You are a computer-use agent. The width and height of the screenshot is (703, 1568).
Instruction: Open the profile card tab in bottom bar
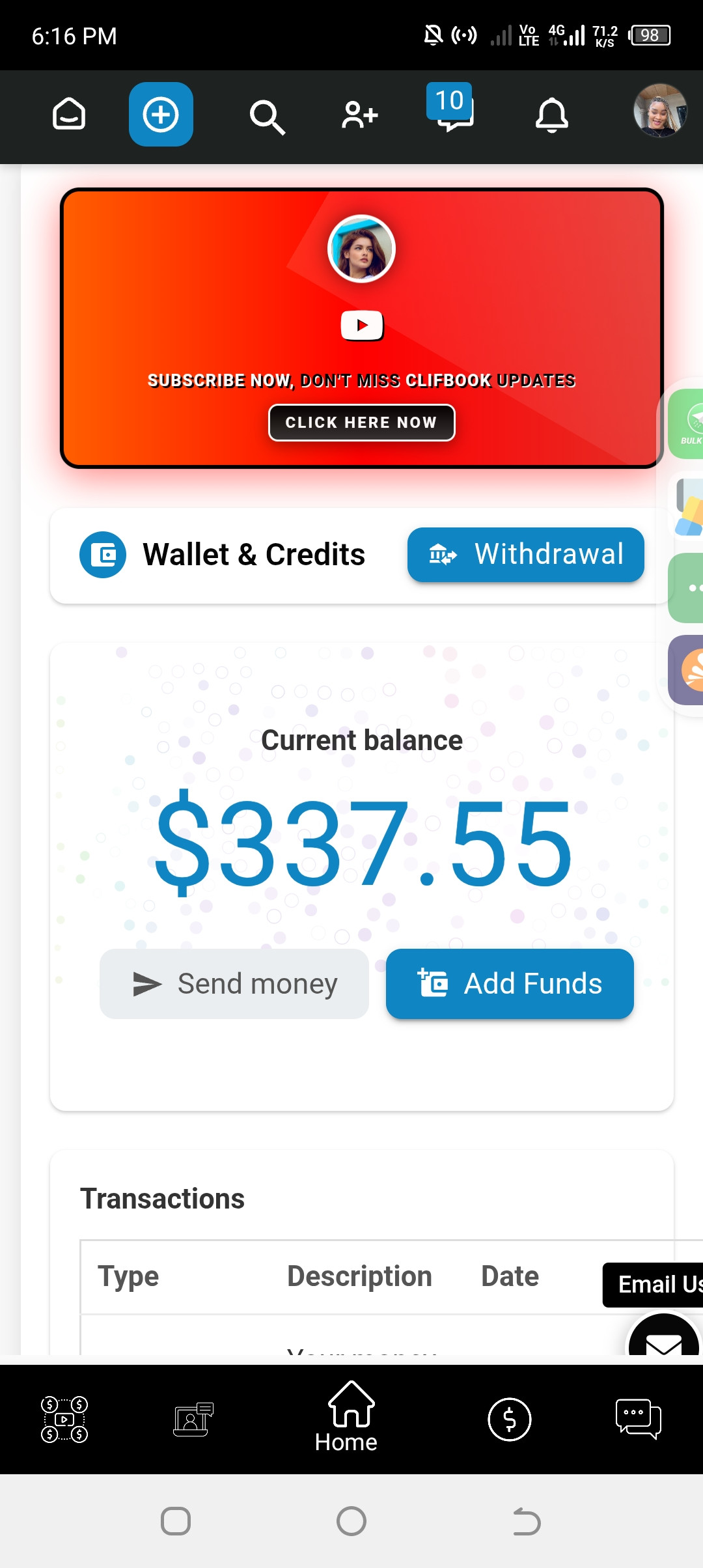tap(193, 1420)
